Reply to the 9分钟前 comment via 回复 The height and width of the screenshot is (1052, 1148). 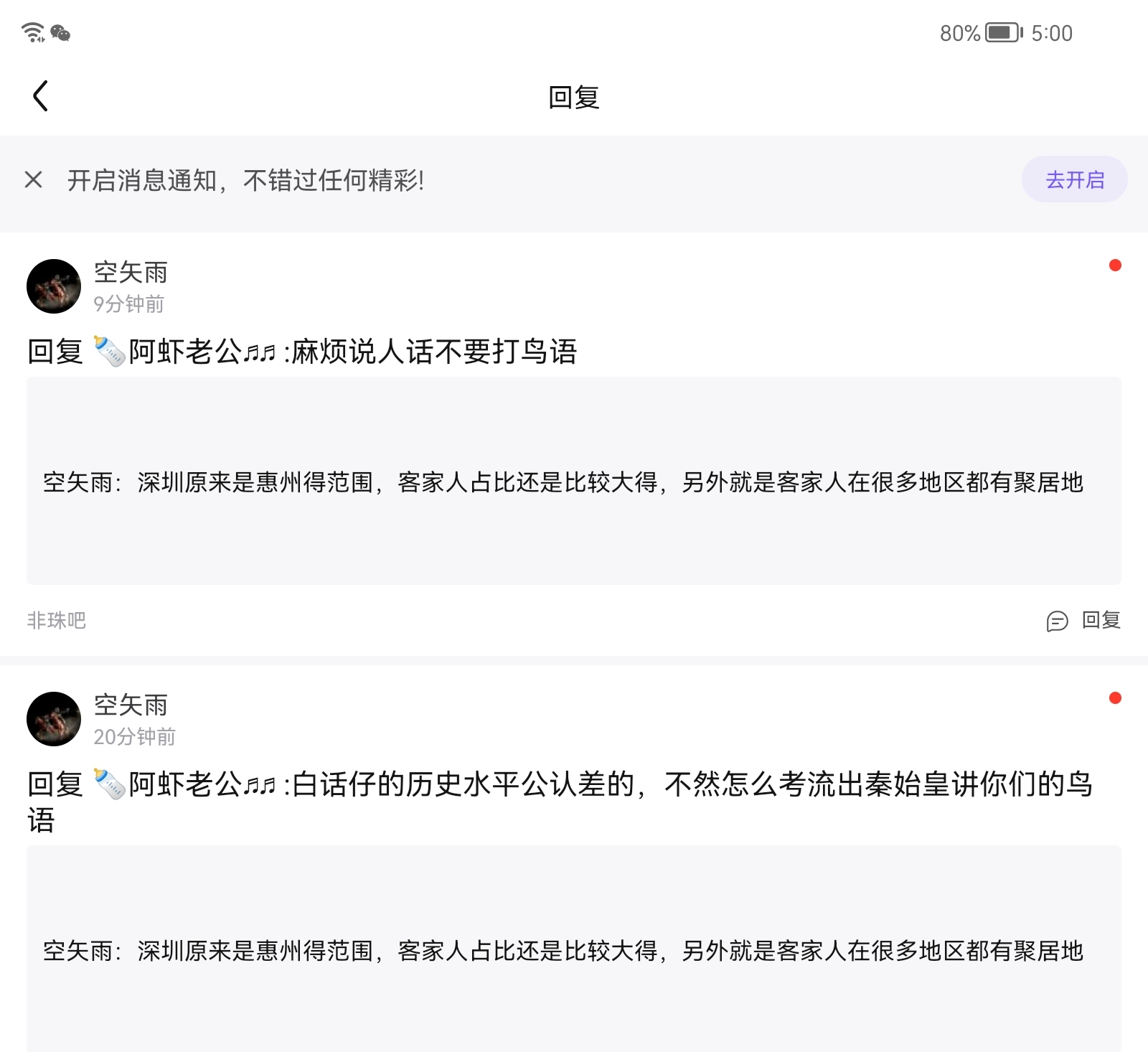tap(1084, 620)
